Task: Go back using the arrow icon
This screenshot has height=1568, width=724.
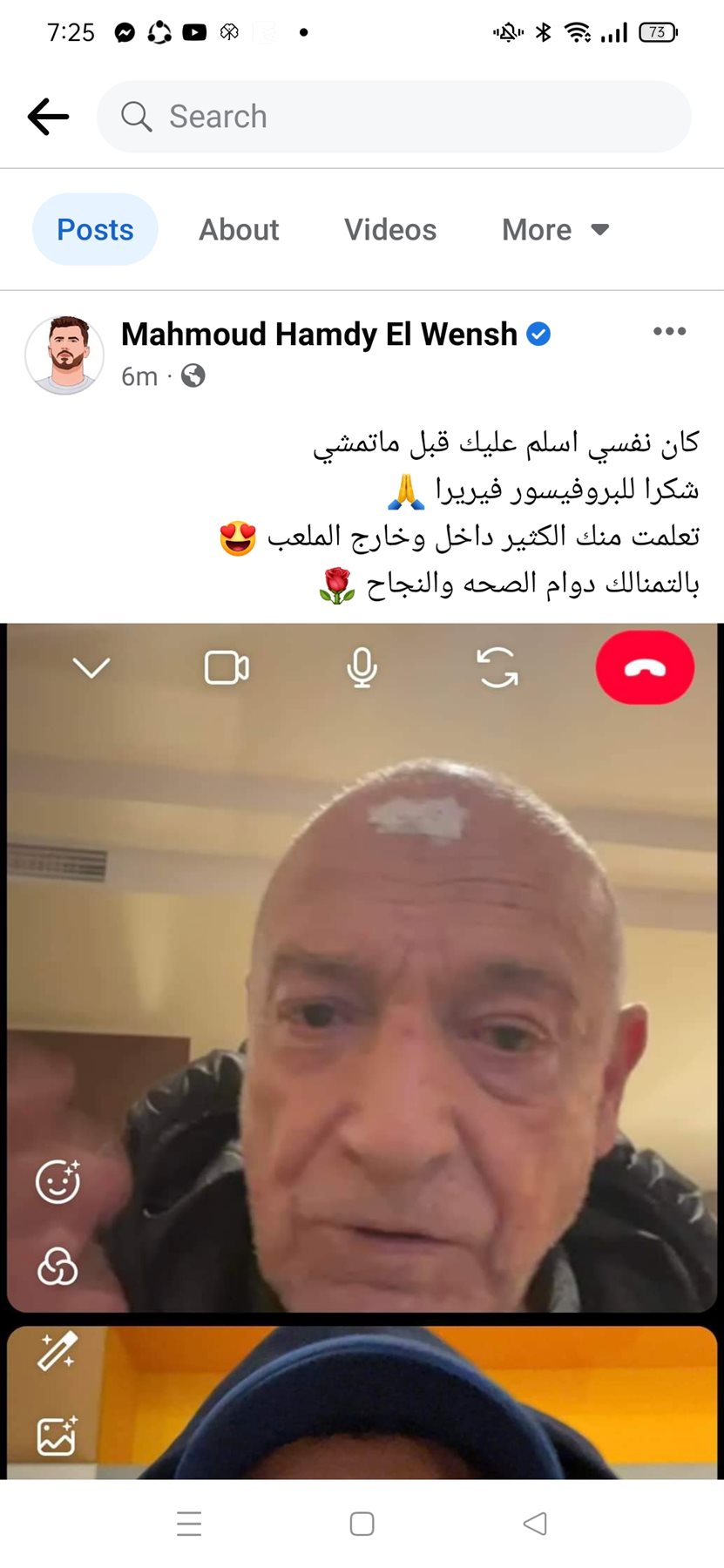Action: click(x=48, y=117)
